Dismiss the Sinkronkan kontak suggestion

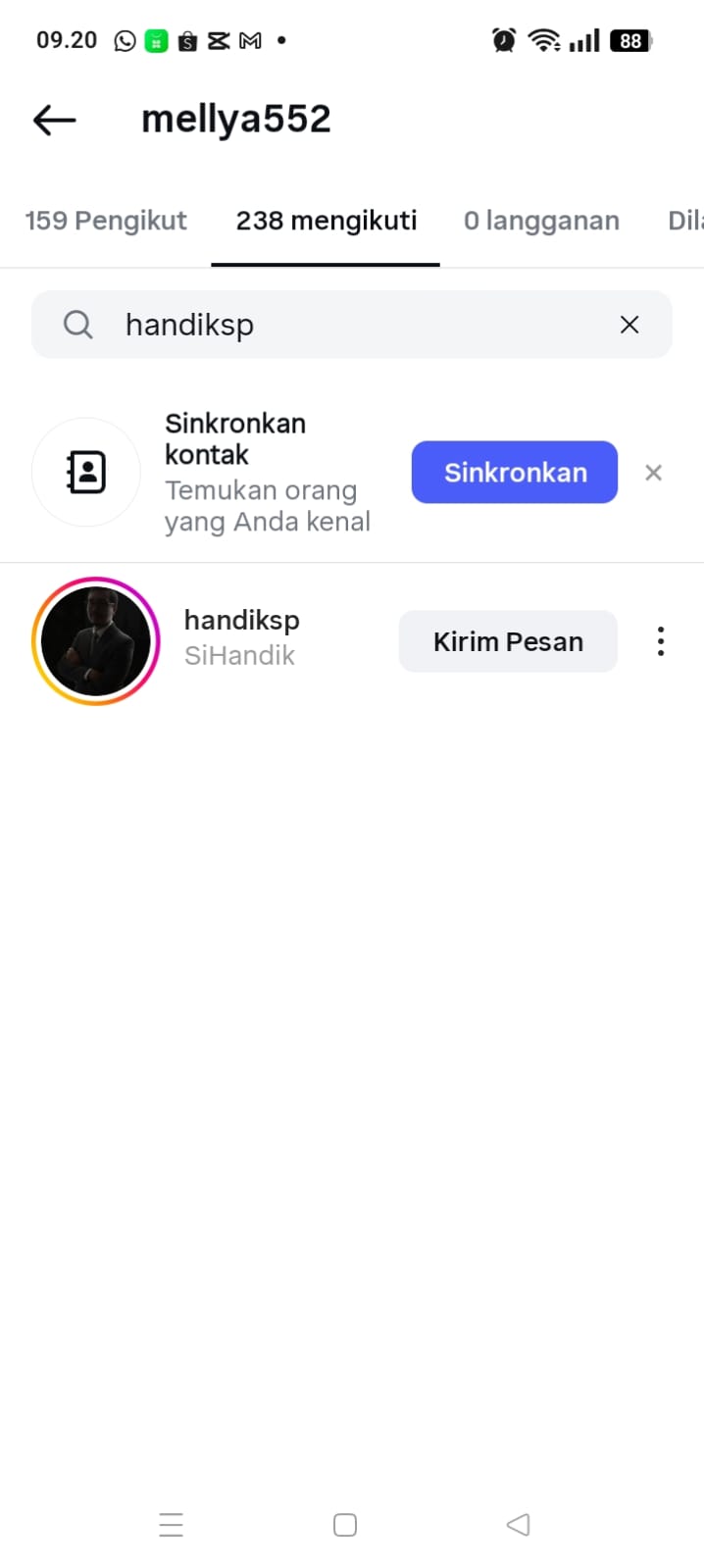654,473
